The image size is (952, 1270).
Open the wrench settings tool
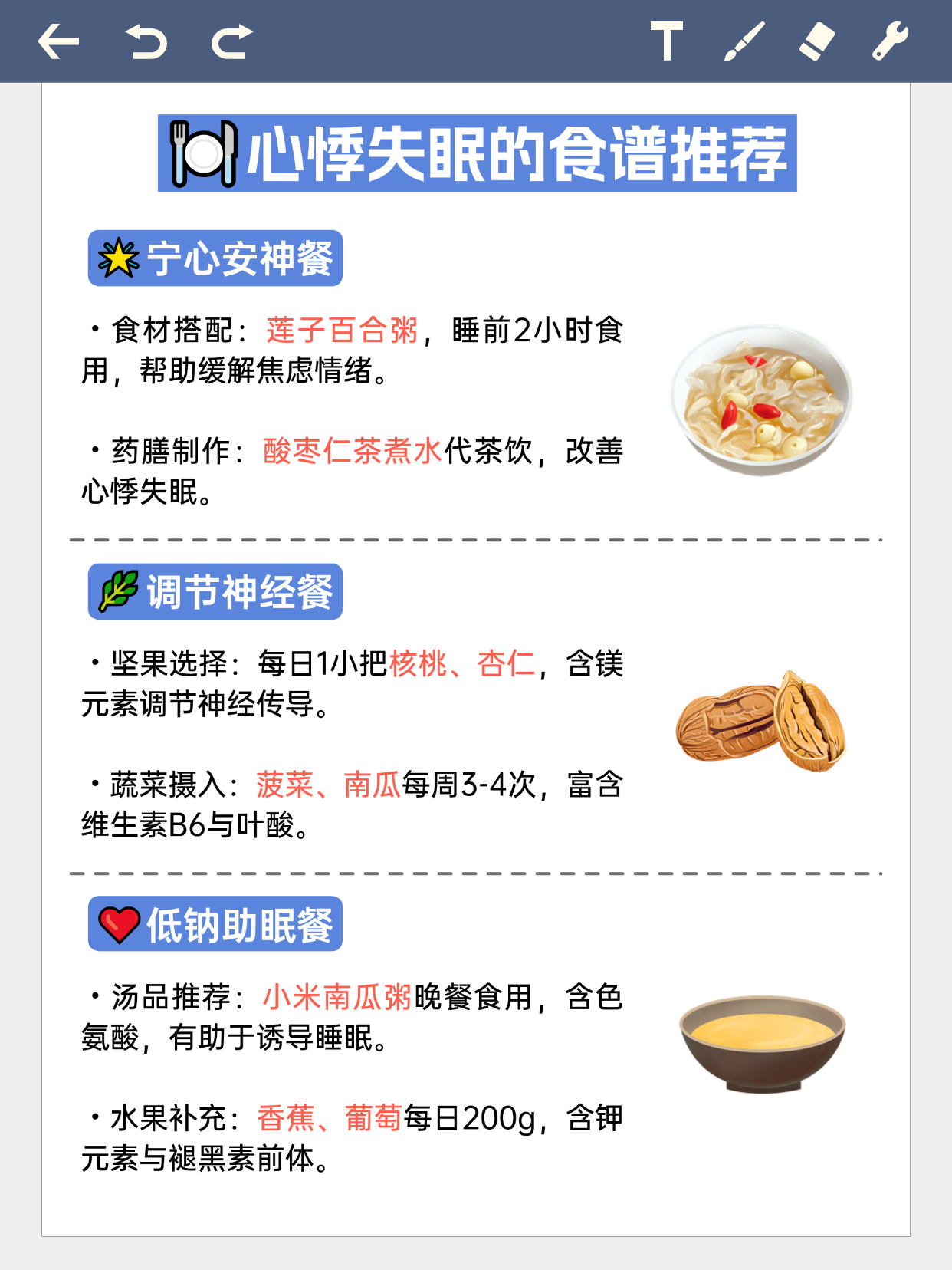[x=890, y=41]
